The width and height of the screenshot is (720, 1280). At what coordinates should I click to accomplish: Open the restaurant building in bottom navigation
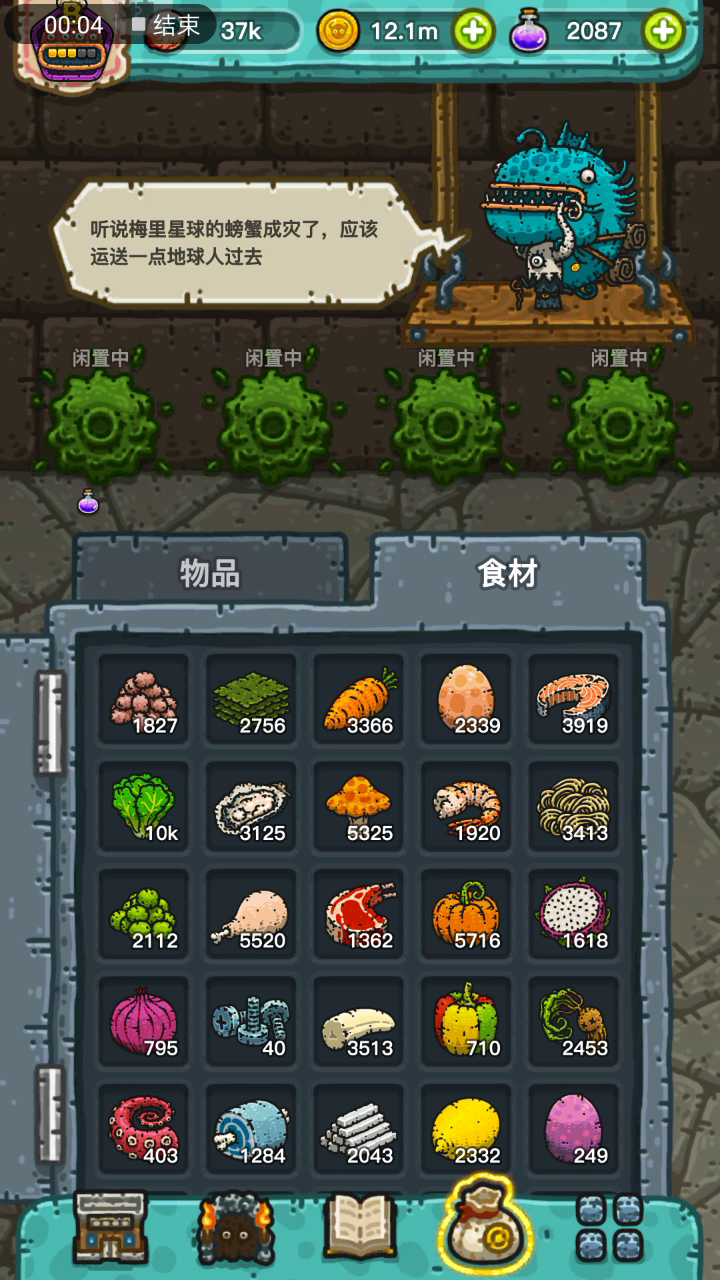[x=111, y=1227]
